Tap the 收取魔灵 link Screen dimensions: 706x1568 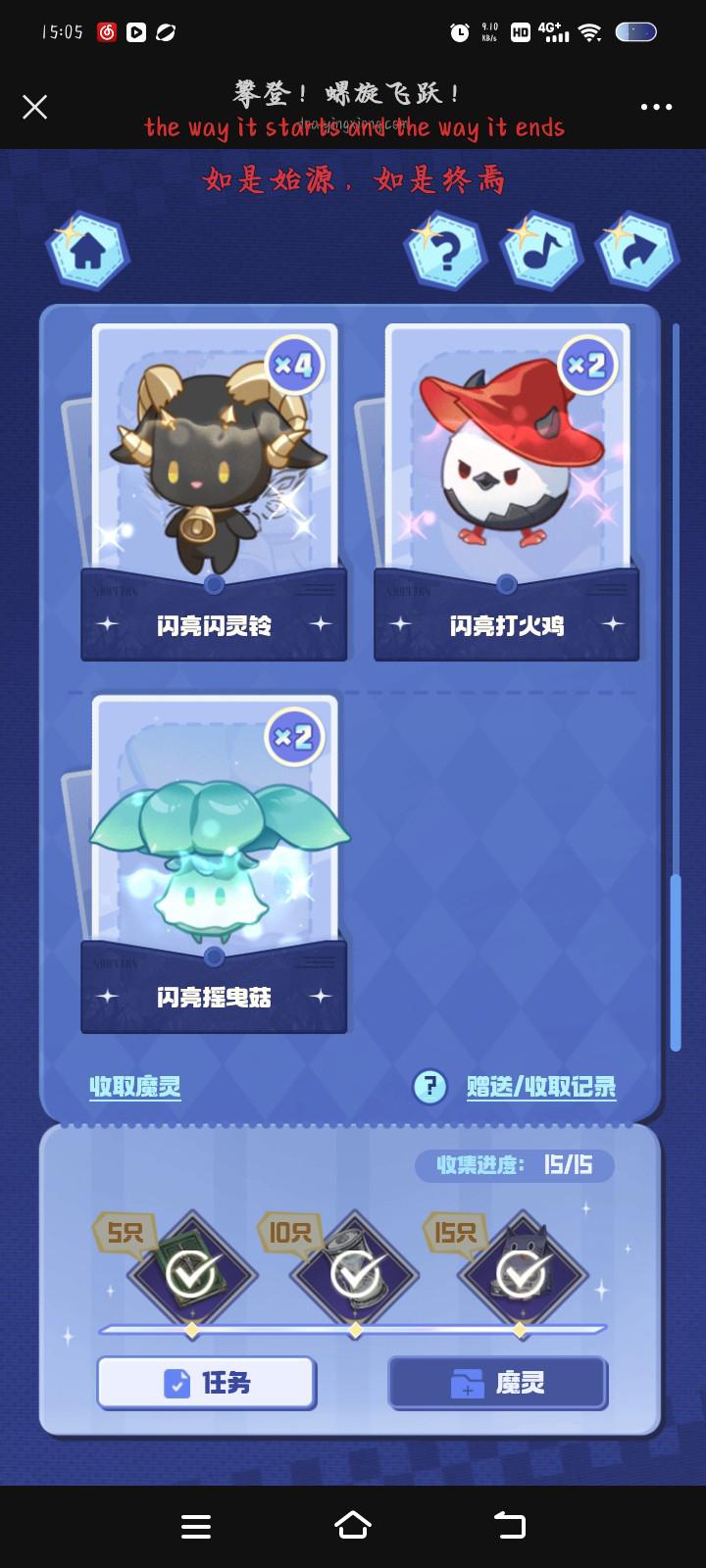click(135, 1086)
